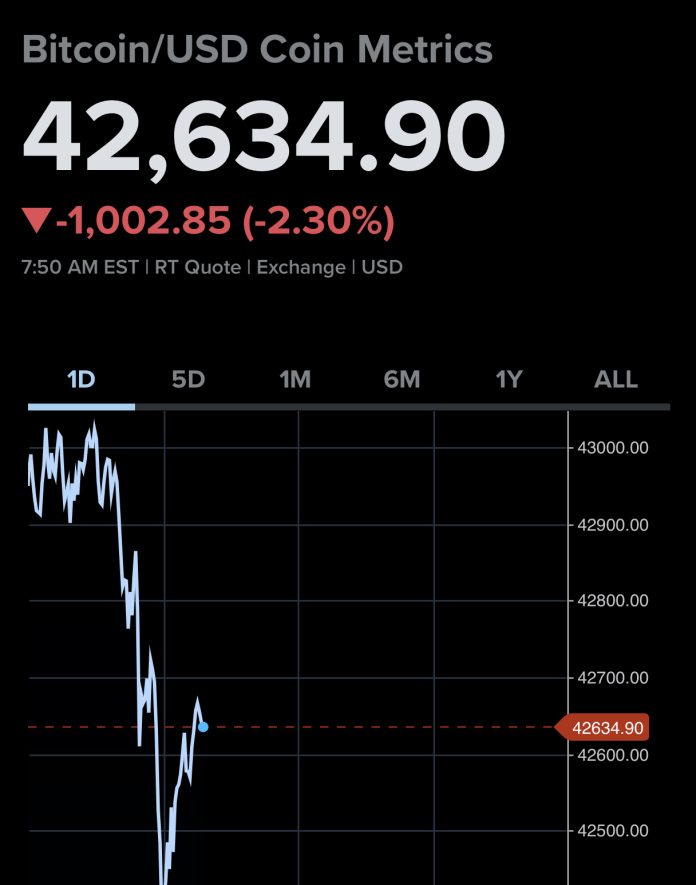Switch to the 5D chart range
696x885 pixels.
[x=188, y=380]
